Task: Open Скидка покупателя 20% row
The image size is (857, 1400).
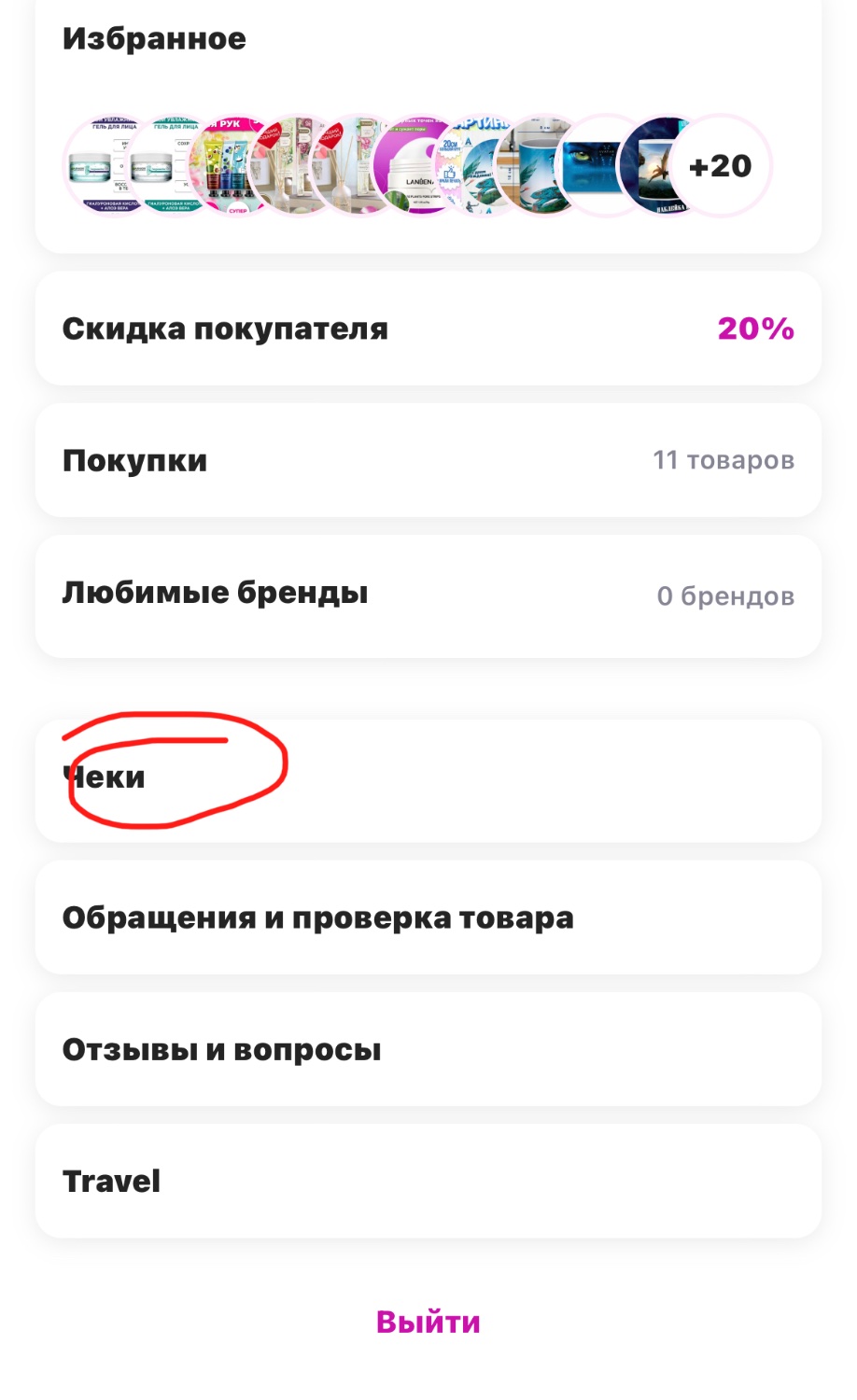Action: pos(428,329)
